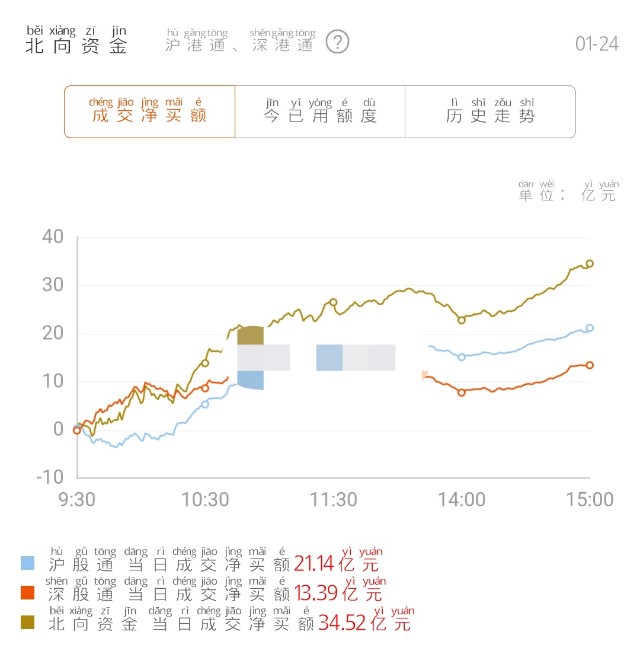Select the 成交净买额 tab
The image size is (640, 654).
[x=149, y=111]
